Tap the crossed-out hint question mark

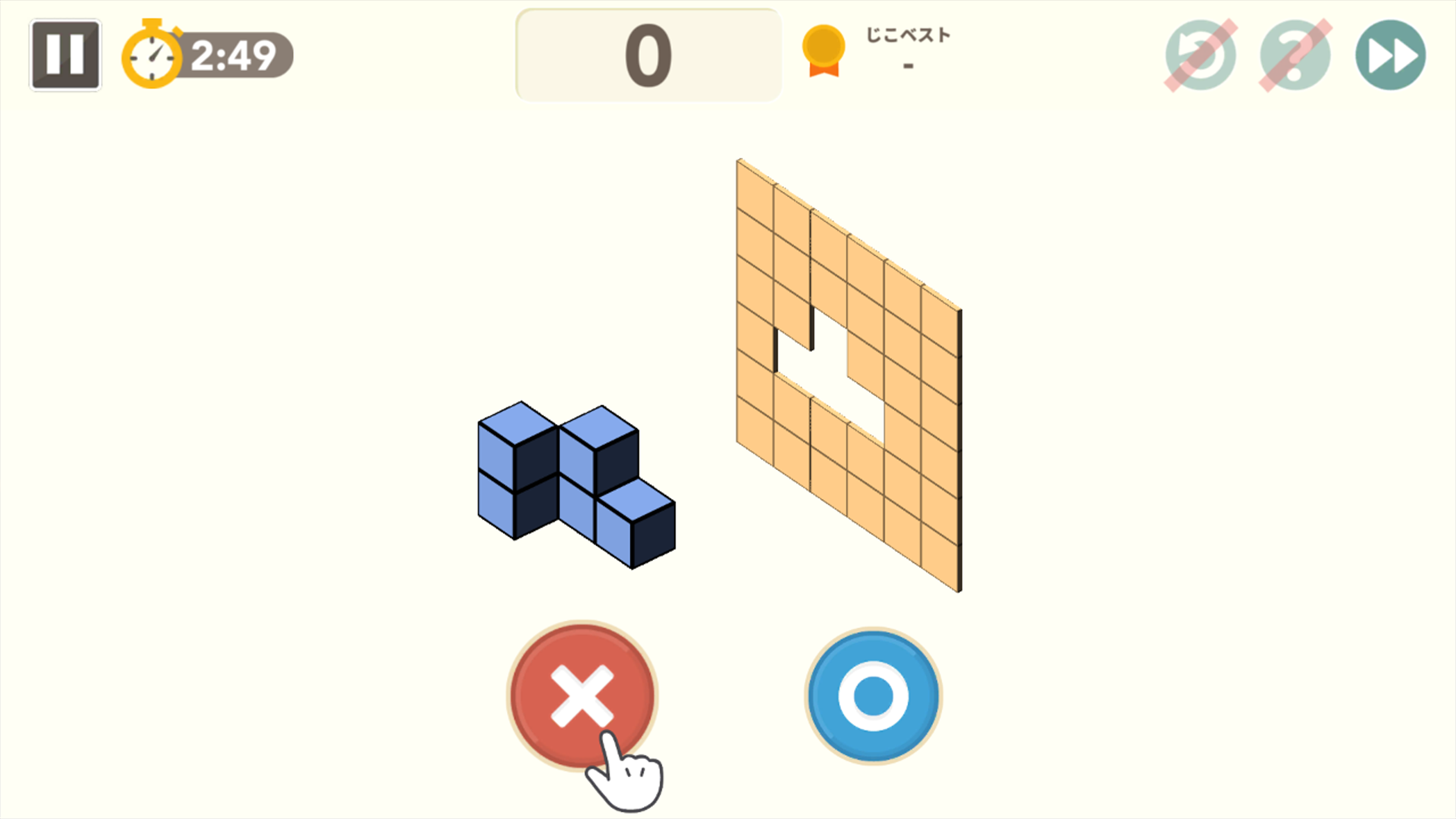point(1295,55)
